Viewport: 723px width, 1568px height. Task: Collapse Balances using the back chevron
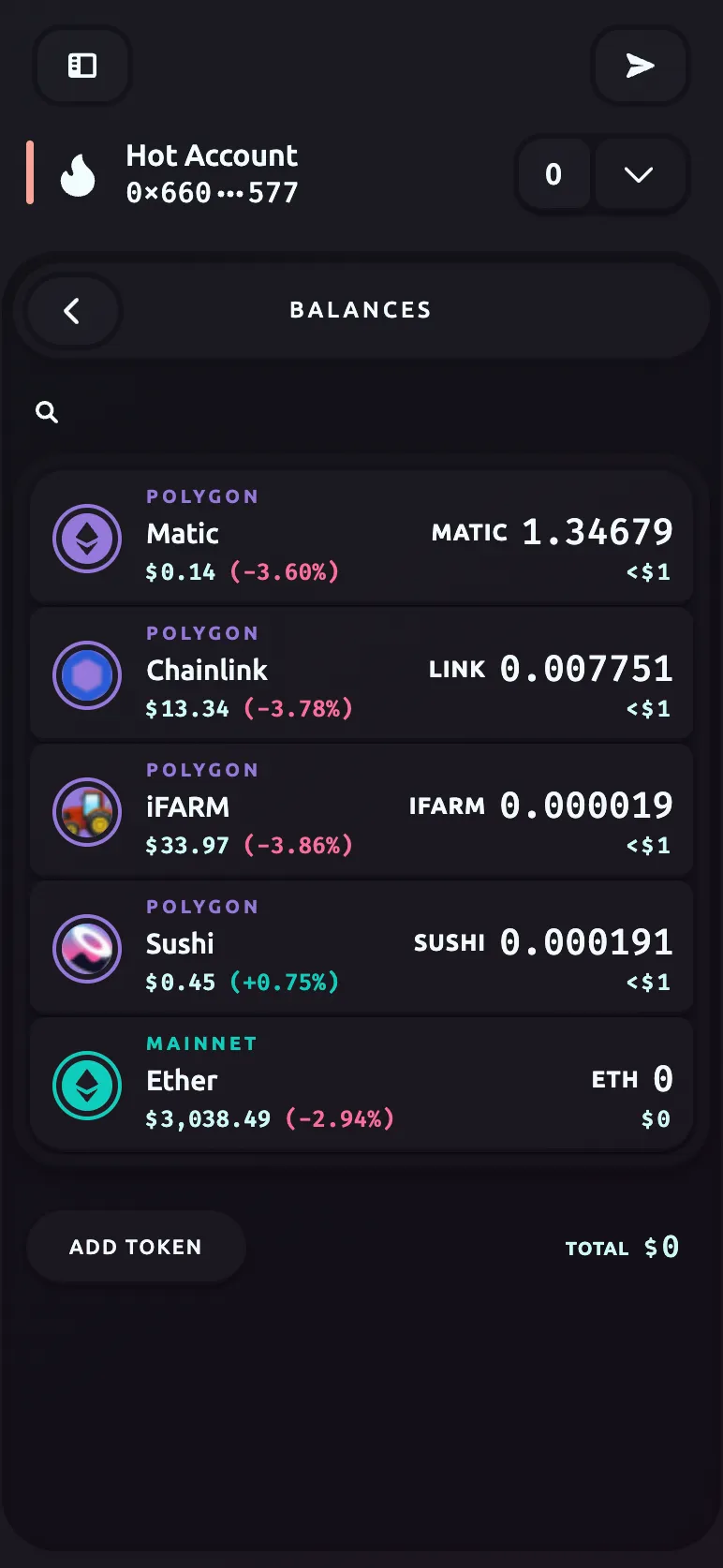pyautogui.click(x=72, y=310)
